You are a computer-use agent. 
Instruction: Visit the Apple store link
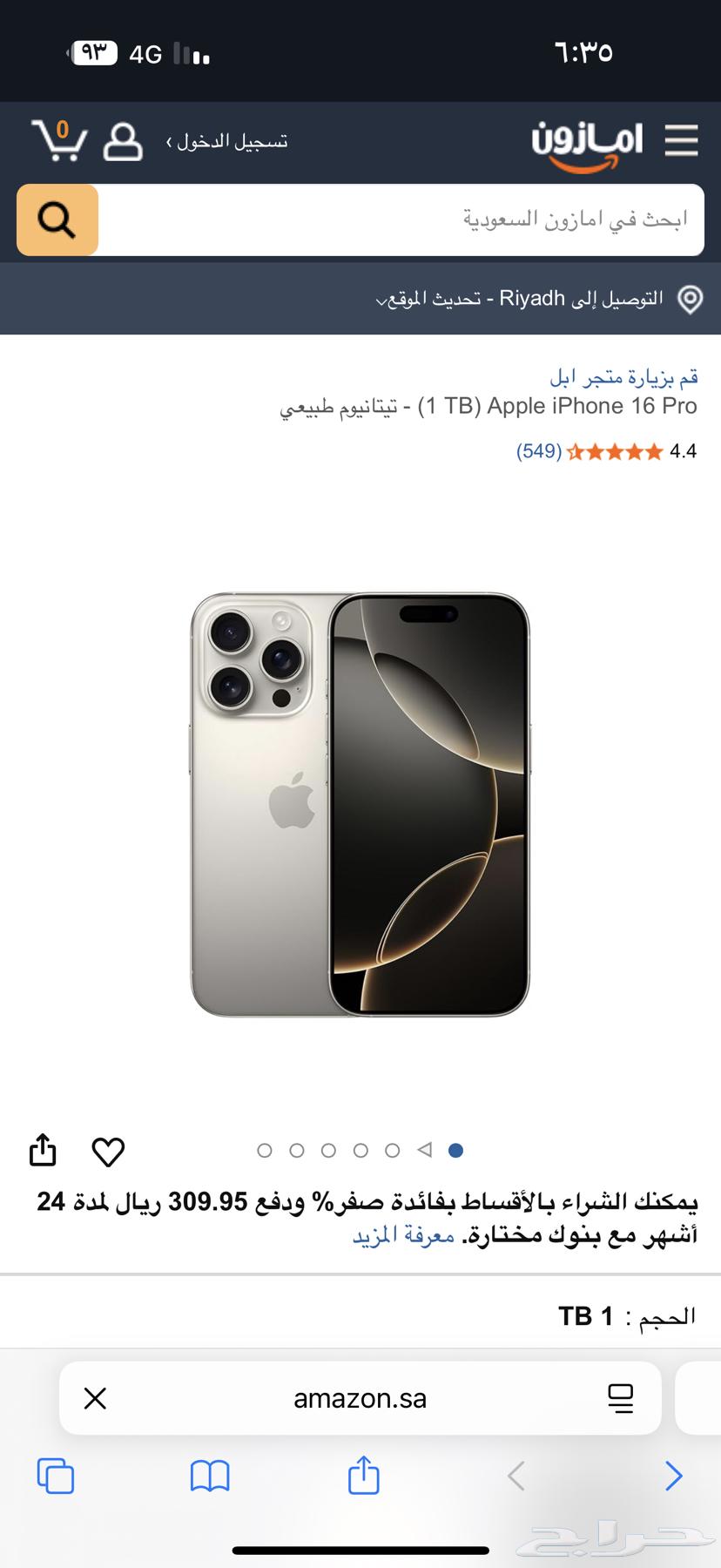(x=623, y=377)
